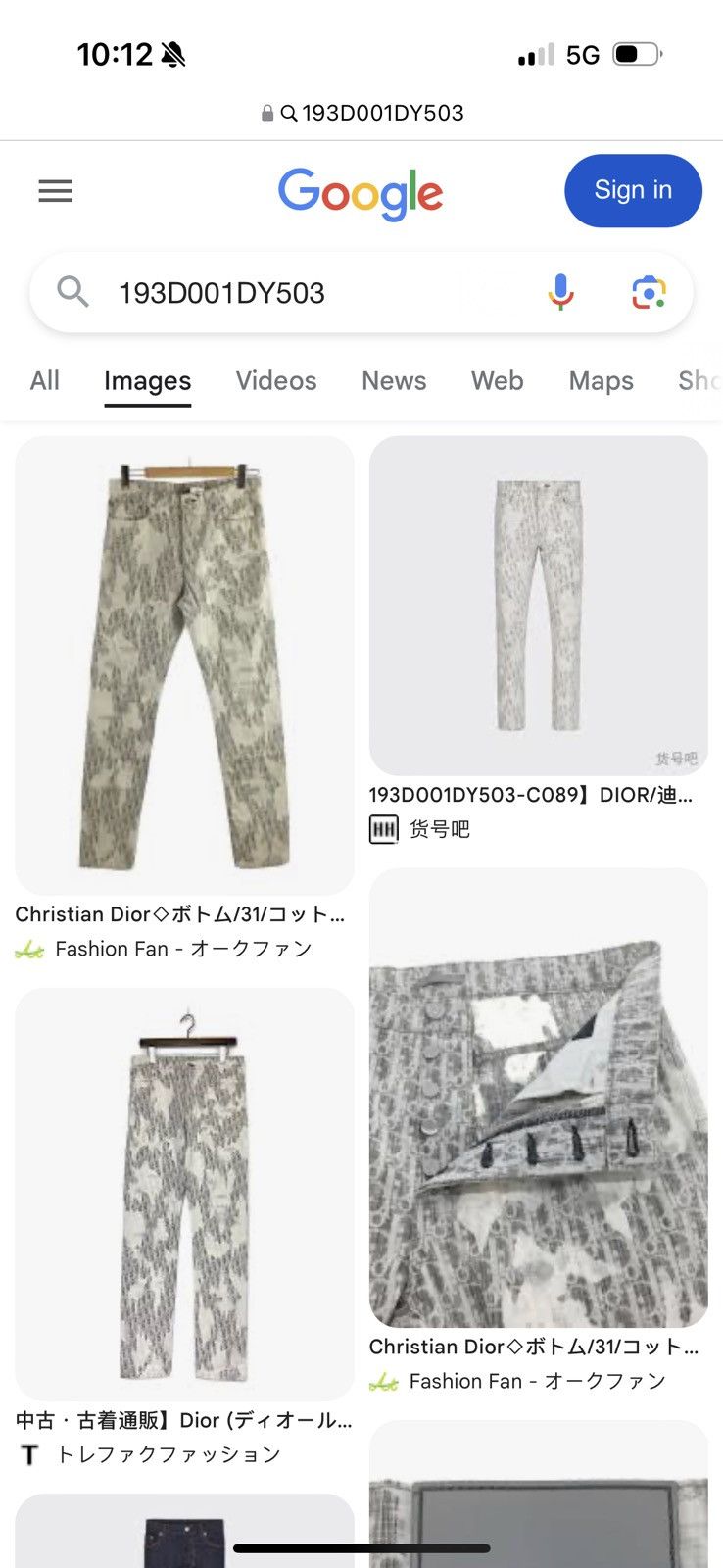The width and height of the screenshot is (723, 1568).
Task: Open Google Lens camera search
Action: tap(649, 292)
